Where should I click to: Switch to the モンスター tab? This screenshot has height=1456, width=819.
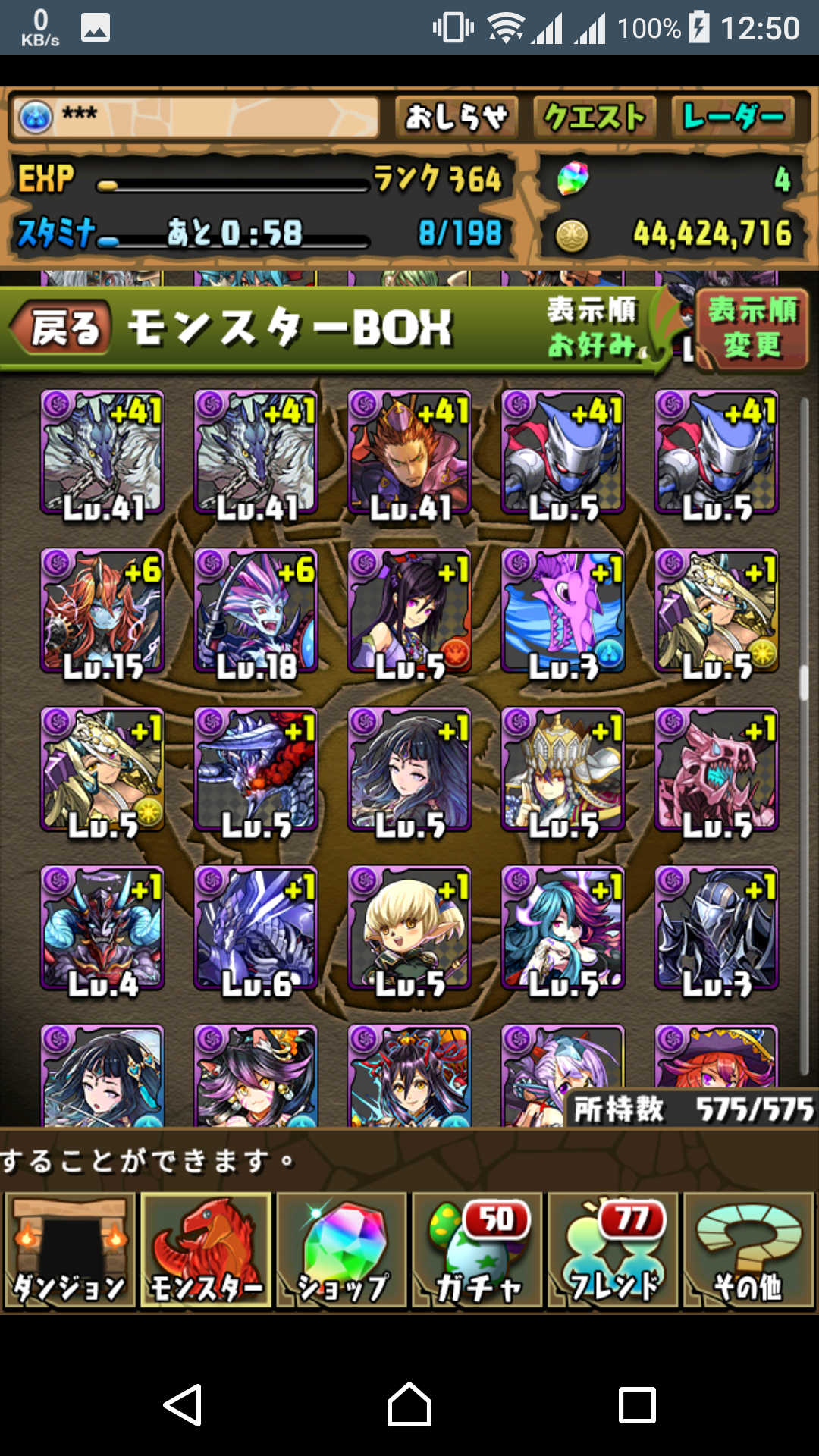coord(206,1250)
